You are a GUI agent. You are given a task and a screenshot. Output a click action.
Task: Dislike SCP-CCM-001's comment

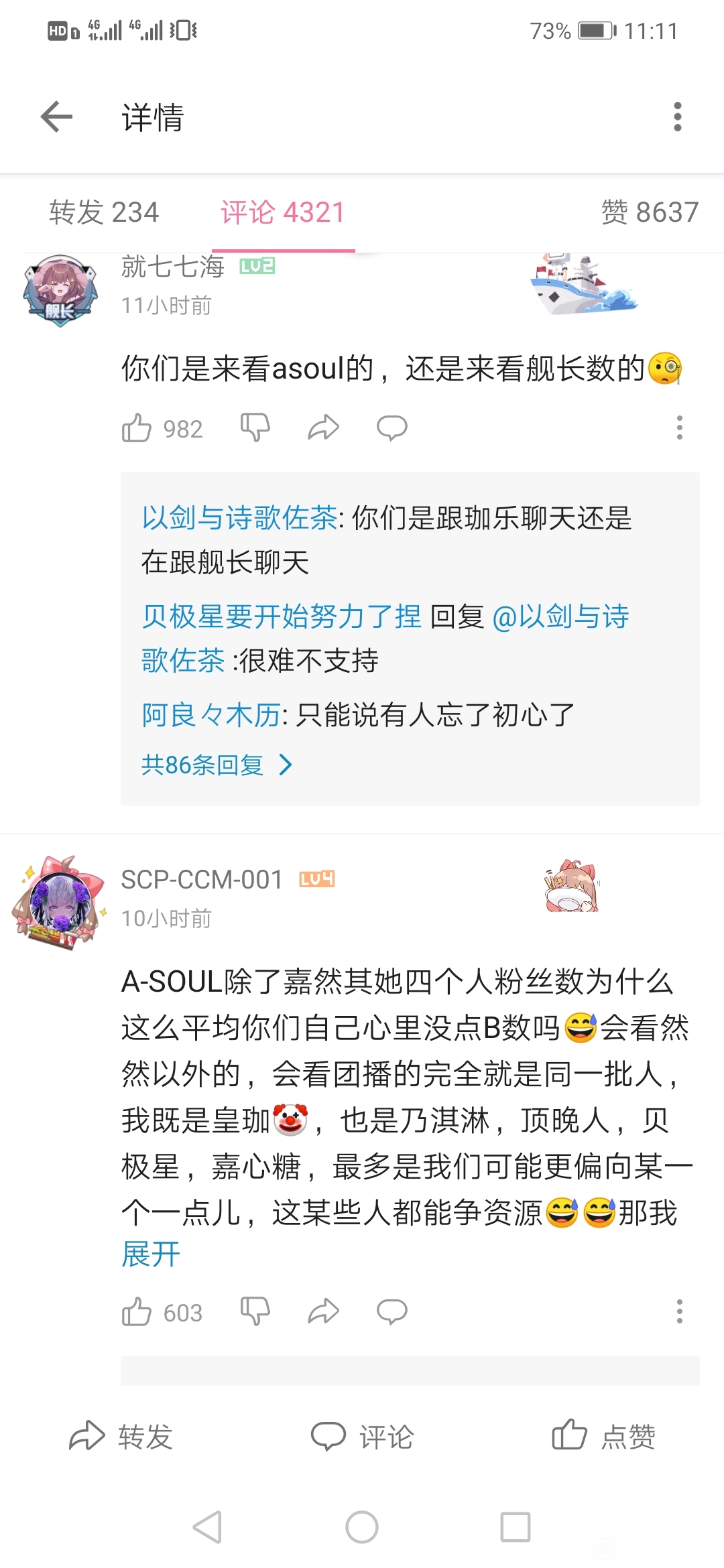pos(255,1312)
